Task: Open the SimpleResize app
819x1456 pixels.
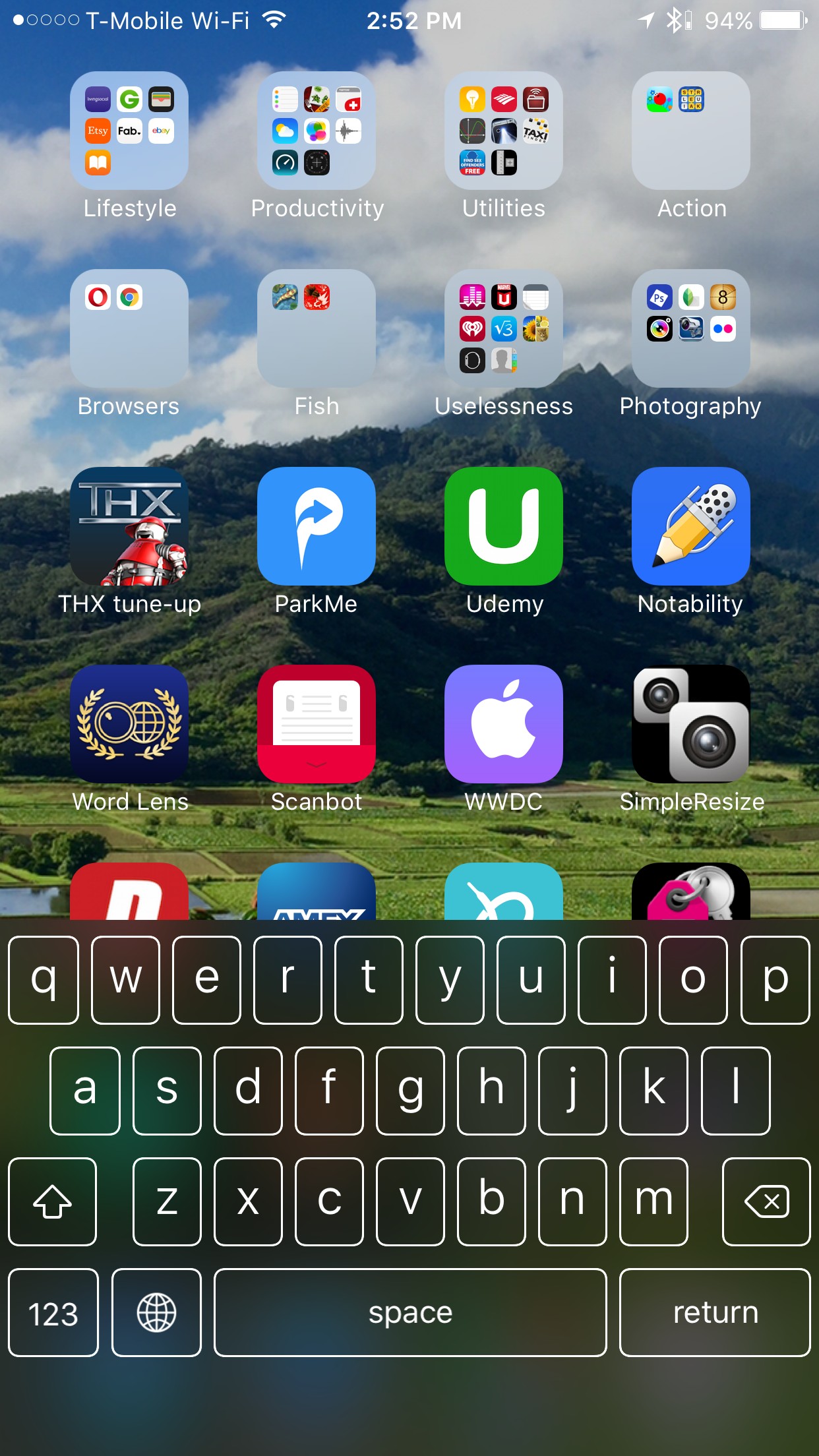Action: pos(691,724)
